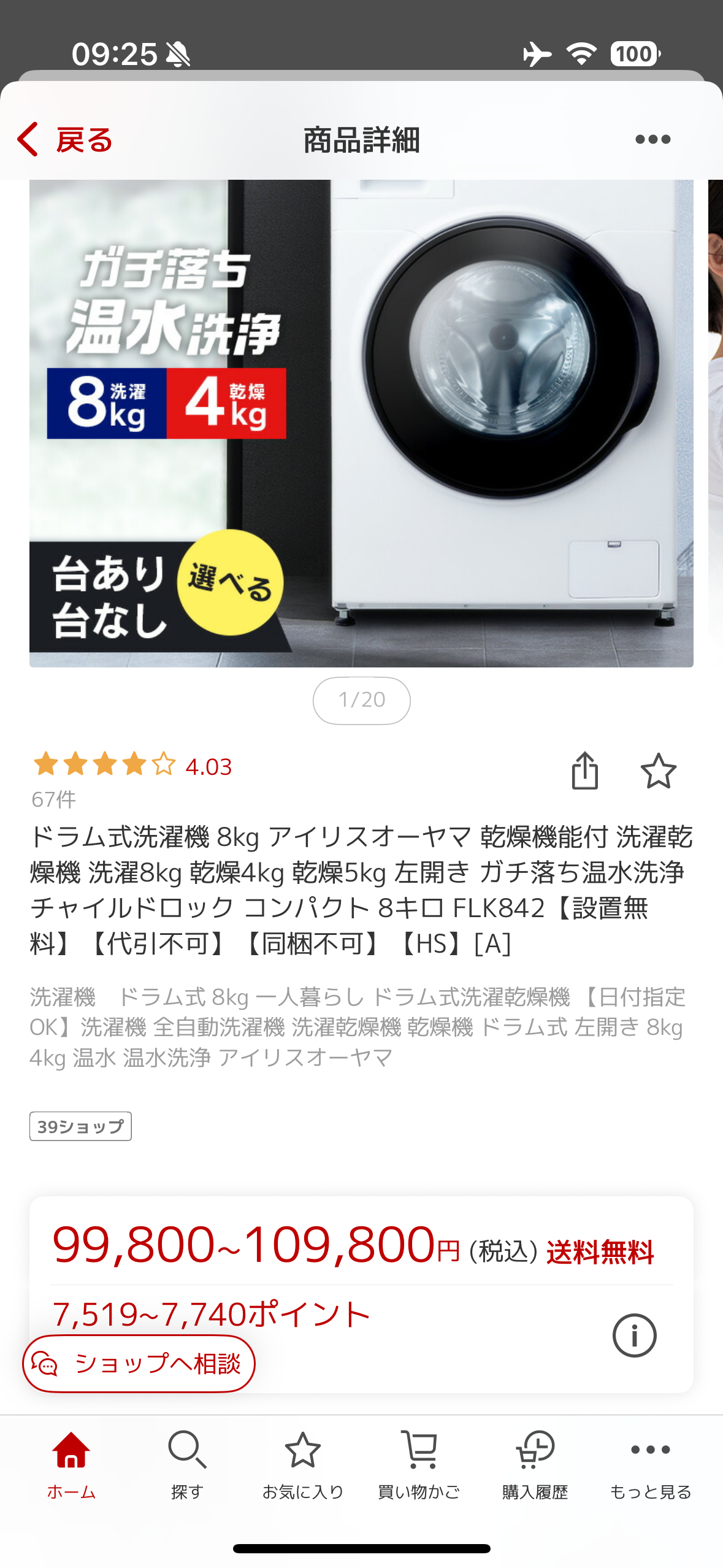
Task: View 購入履歴 purchase history tab
Action: [535, 1466]
